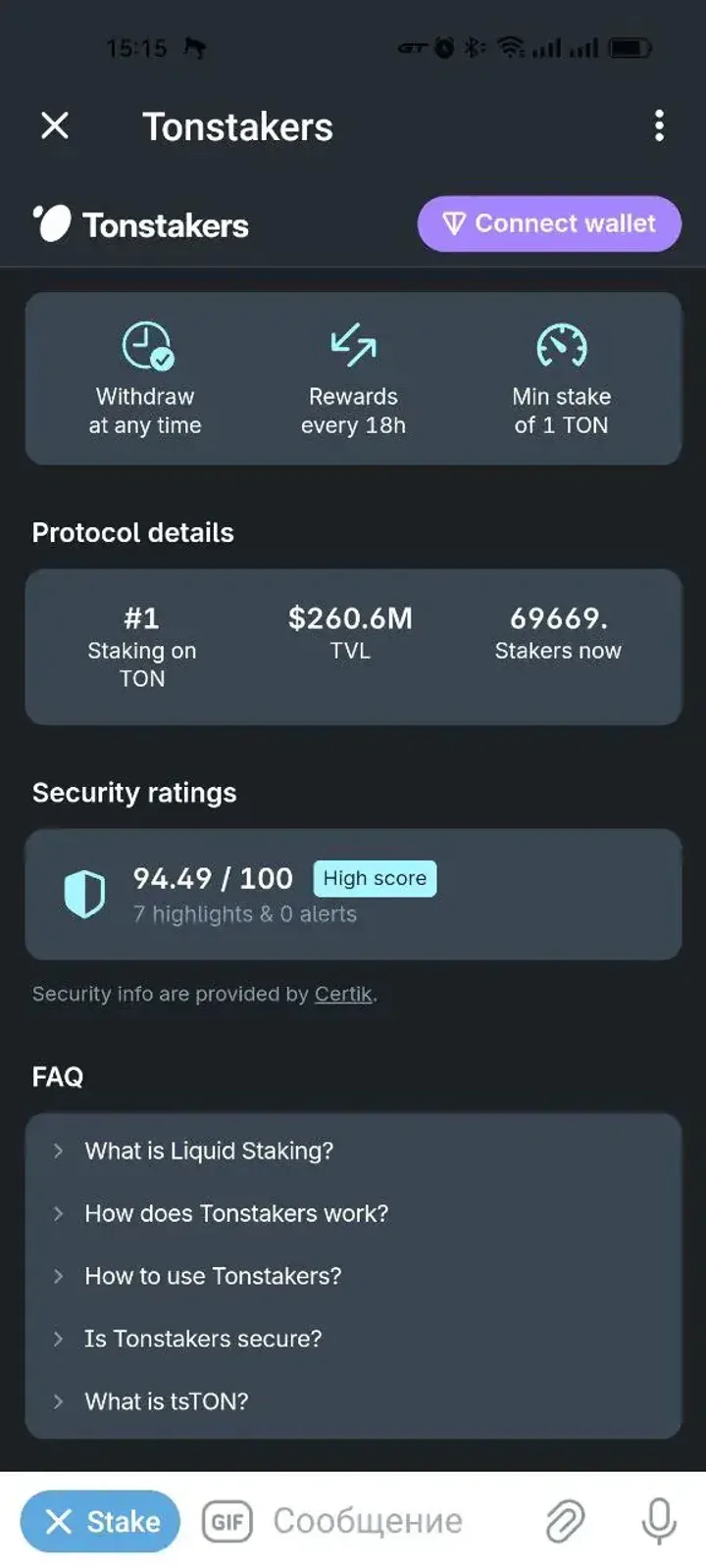Image resolution: width=706 pixels, height=1568 pixels.
Task: Open the three-dot overflow menu
Action: click(x=659, y=125)
